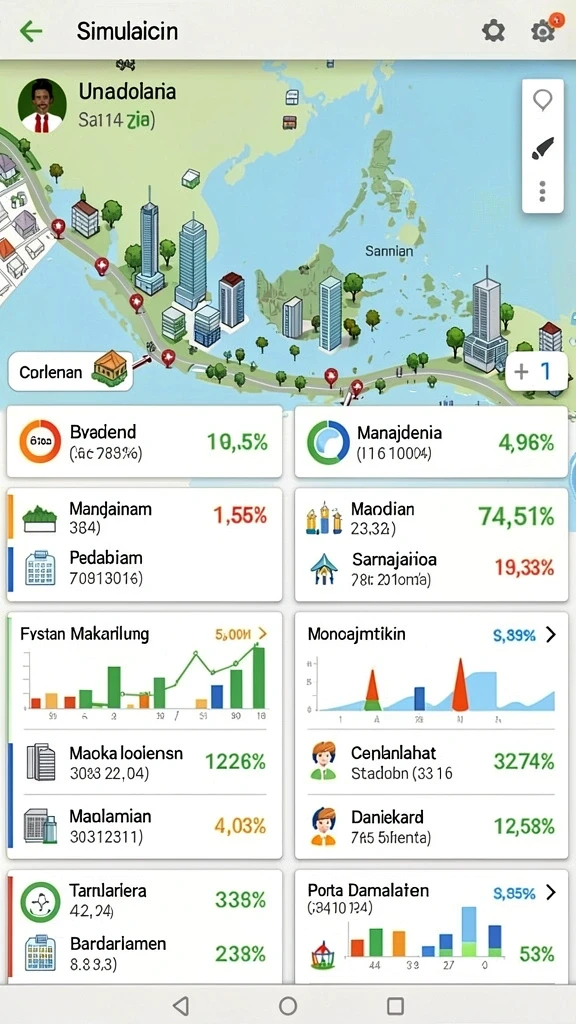Expand Porta Damalaten details
Viewport: 576px width, 1024px height.
click(550, 892)
